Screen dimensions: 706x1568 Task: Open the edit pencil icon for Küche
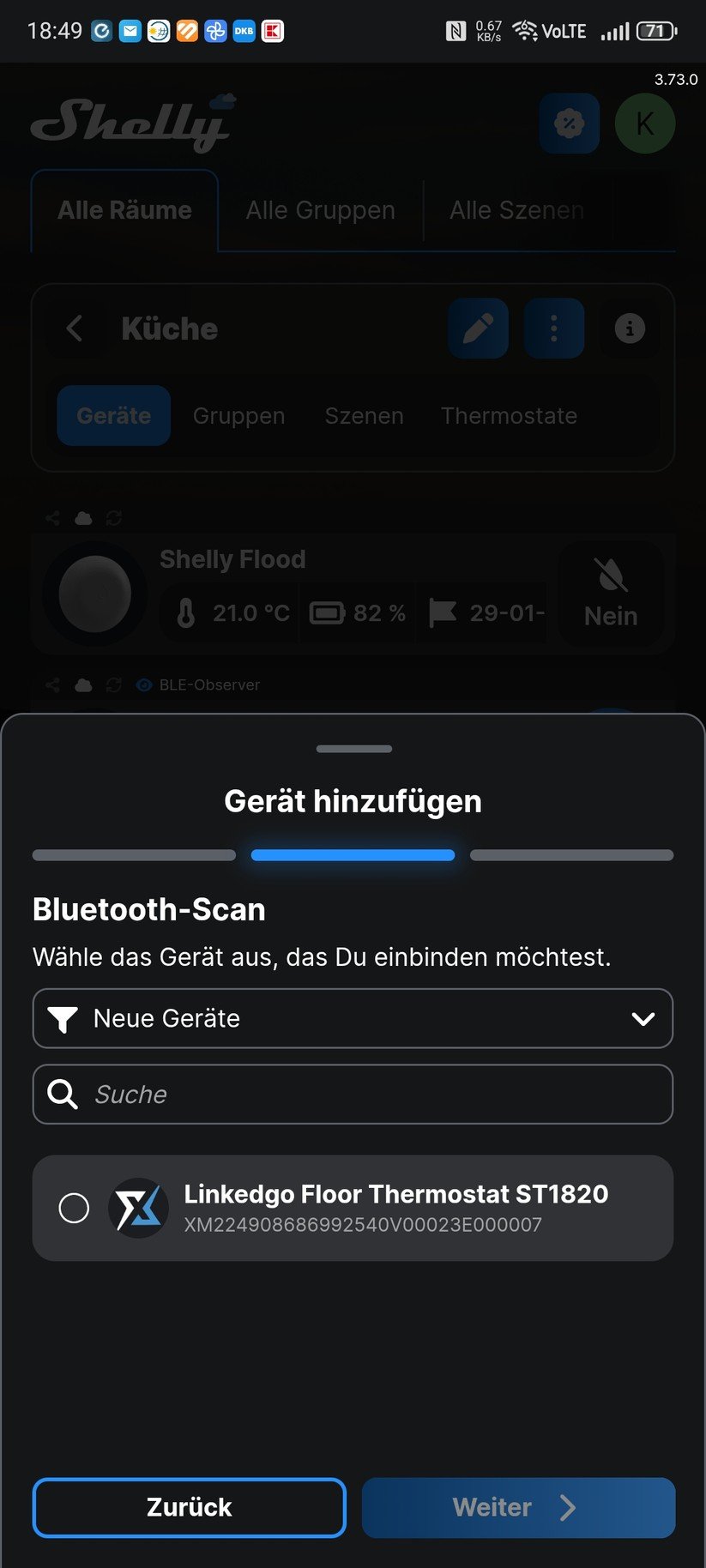(478, 329)
